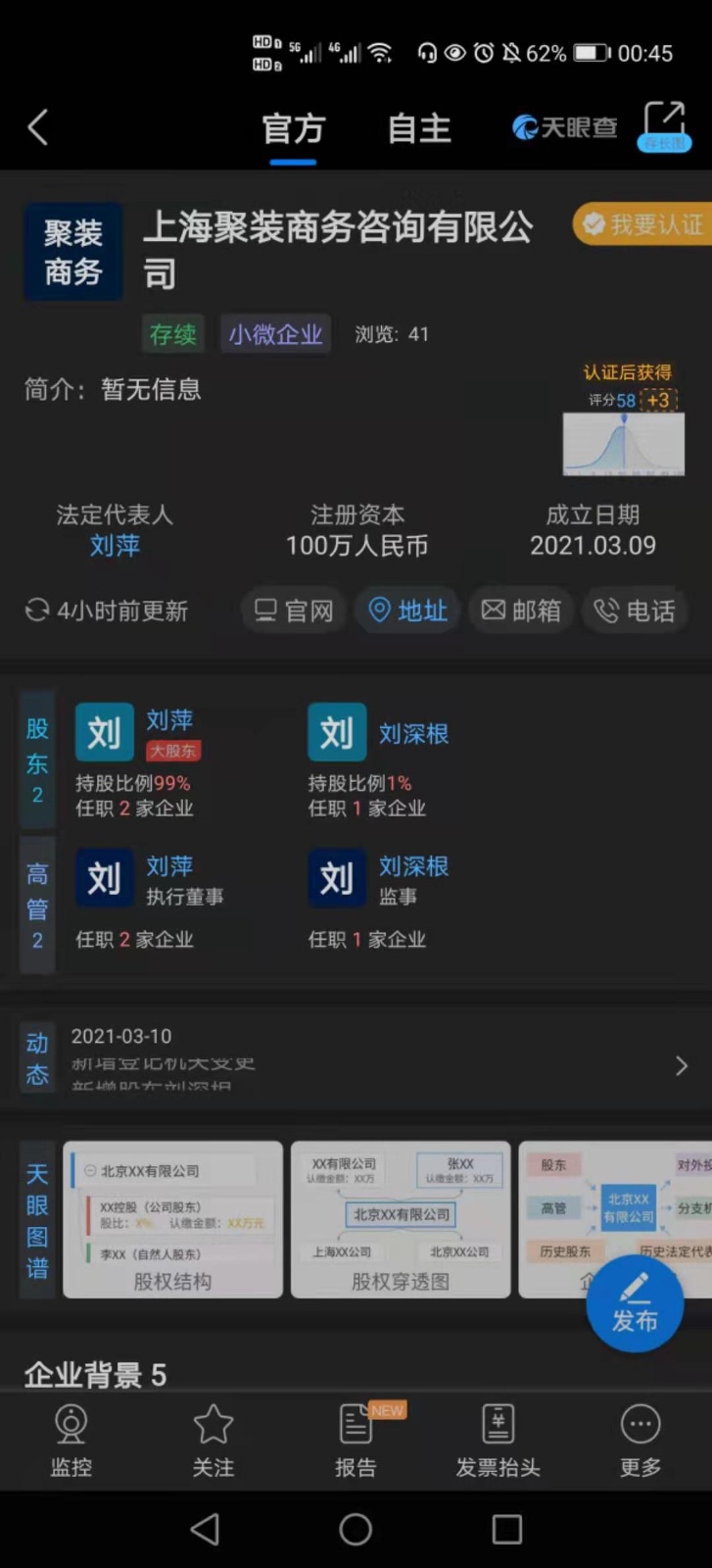Image resolution: width=712 pixels, height=1568 pixels.
Task: Tap the 发布 floating button
Action: point(635,1303)
